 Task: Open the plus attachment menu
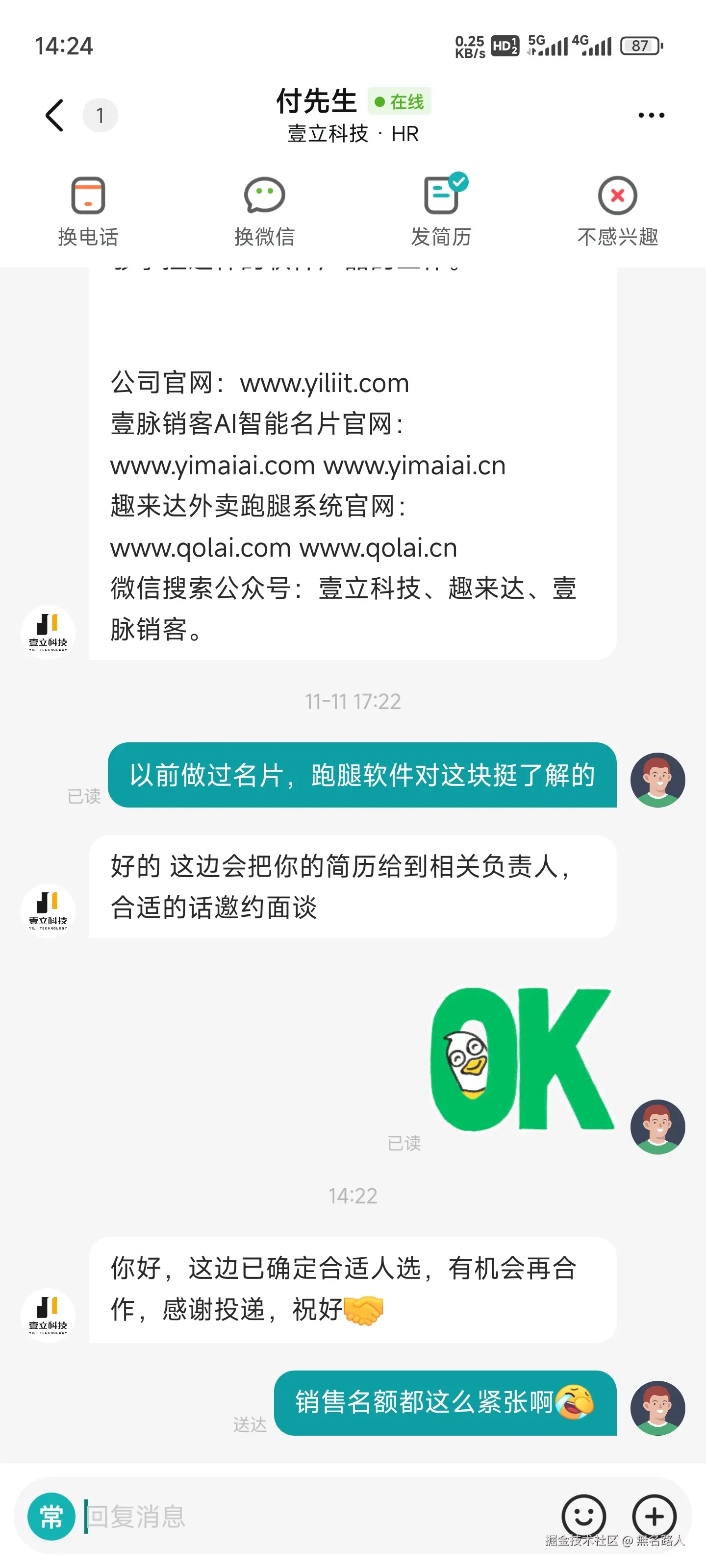click(x=654, y=1516)
